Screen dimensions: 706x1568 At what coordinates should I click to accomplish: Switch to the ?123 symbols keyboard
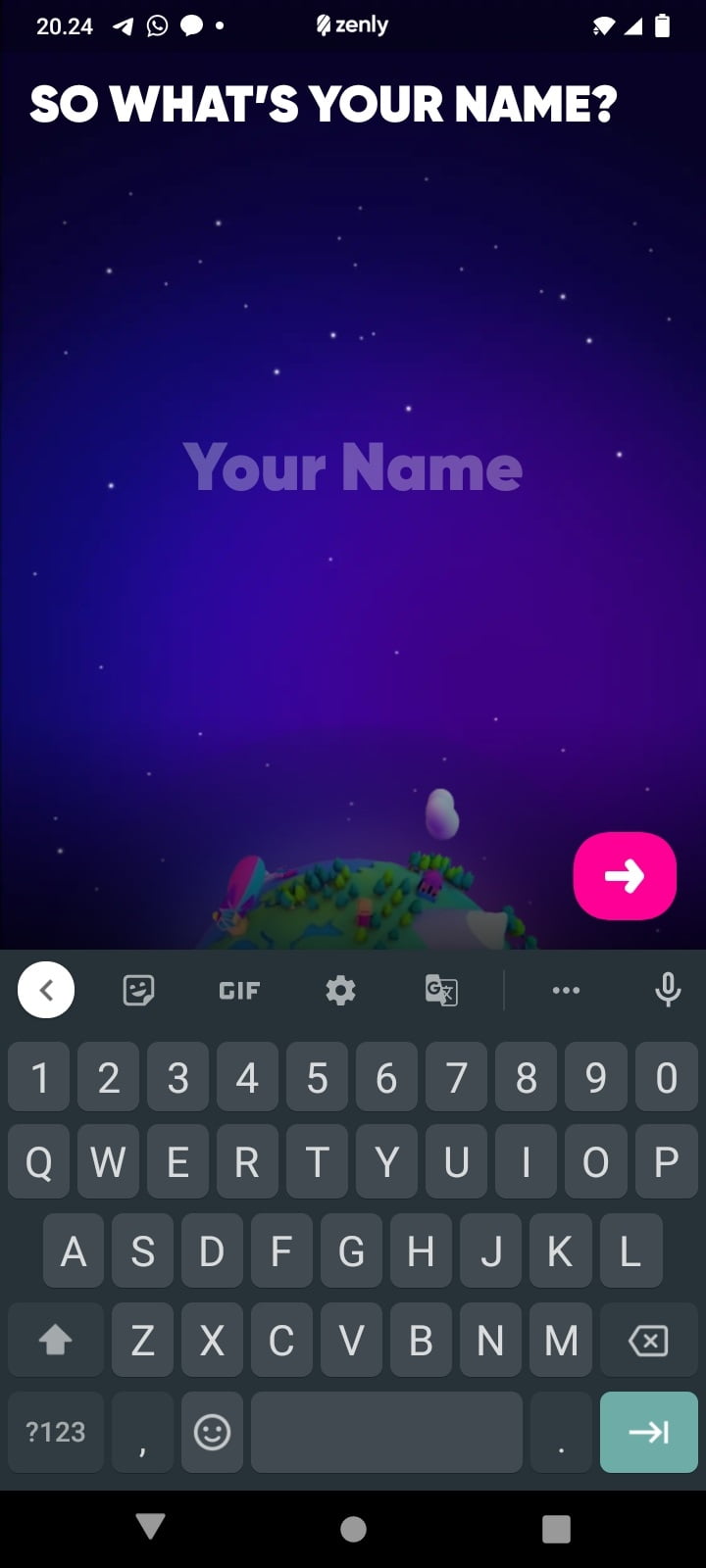point(55,1432)
